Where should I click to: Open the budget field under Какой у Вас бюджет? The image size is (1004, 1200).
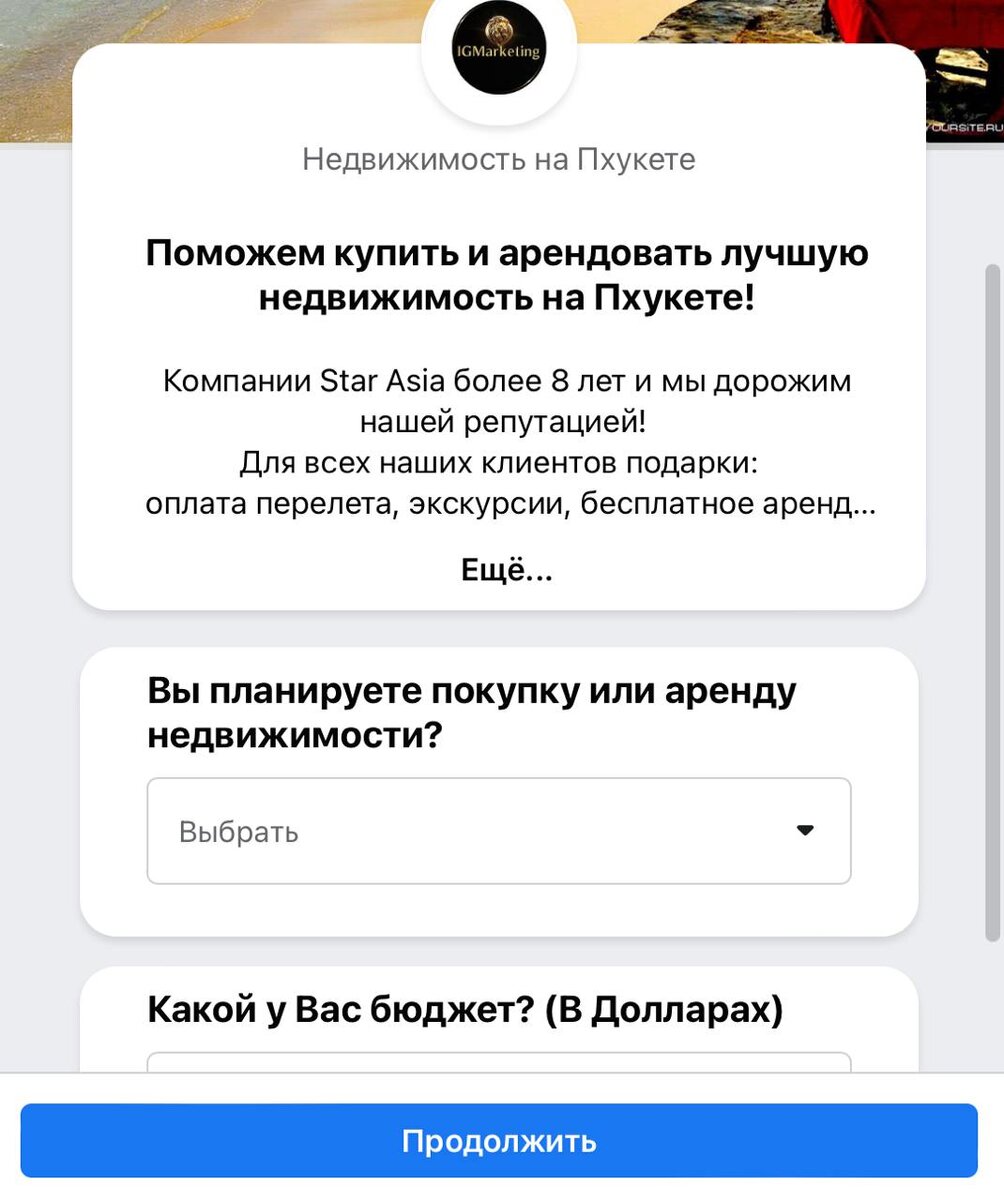498,1062
